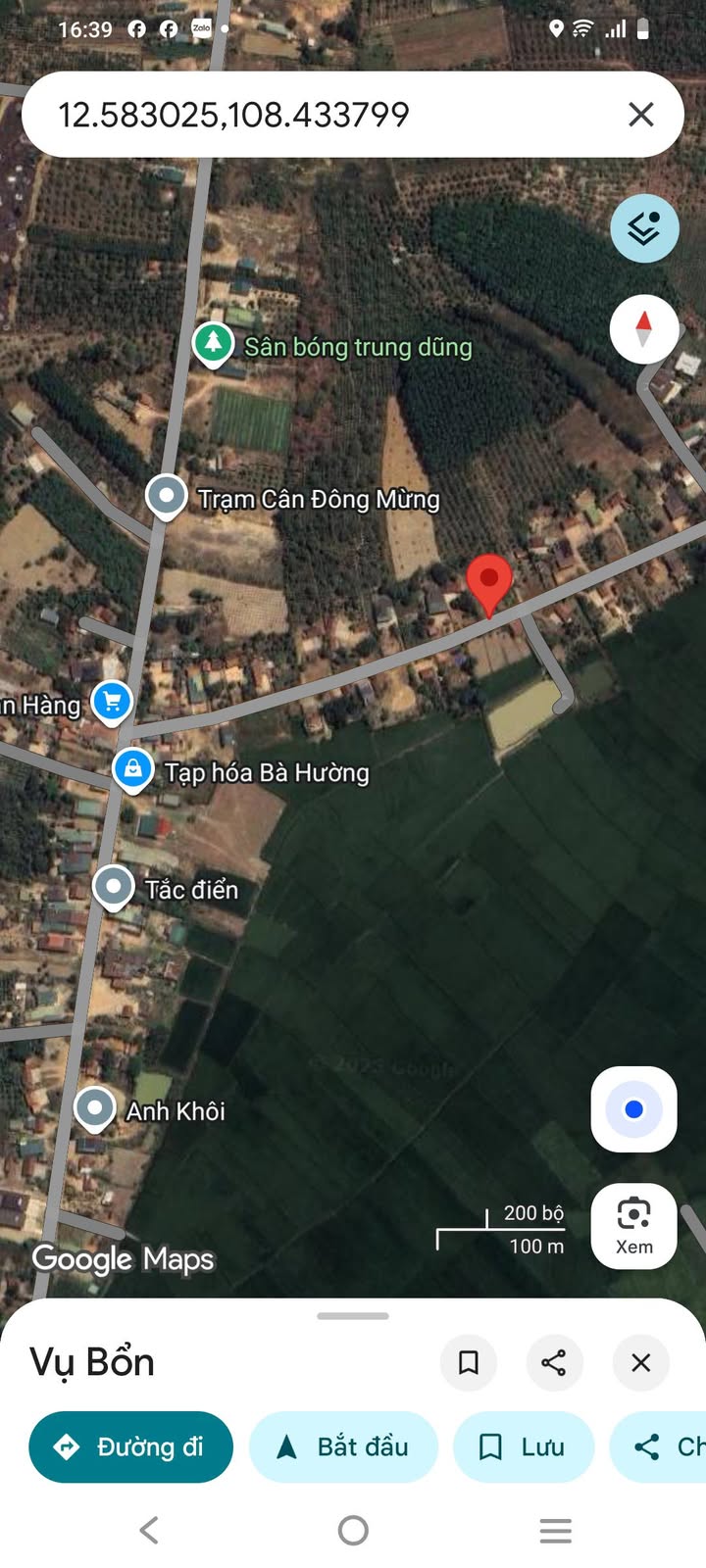Open the Trạm Cân Đông Mừng place pin

tap(167, 496)
